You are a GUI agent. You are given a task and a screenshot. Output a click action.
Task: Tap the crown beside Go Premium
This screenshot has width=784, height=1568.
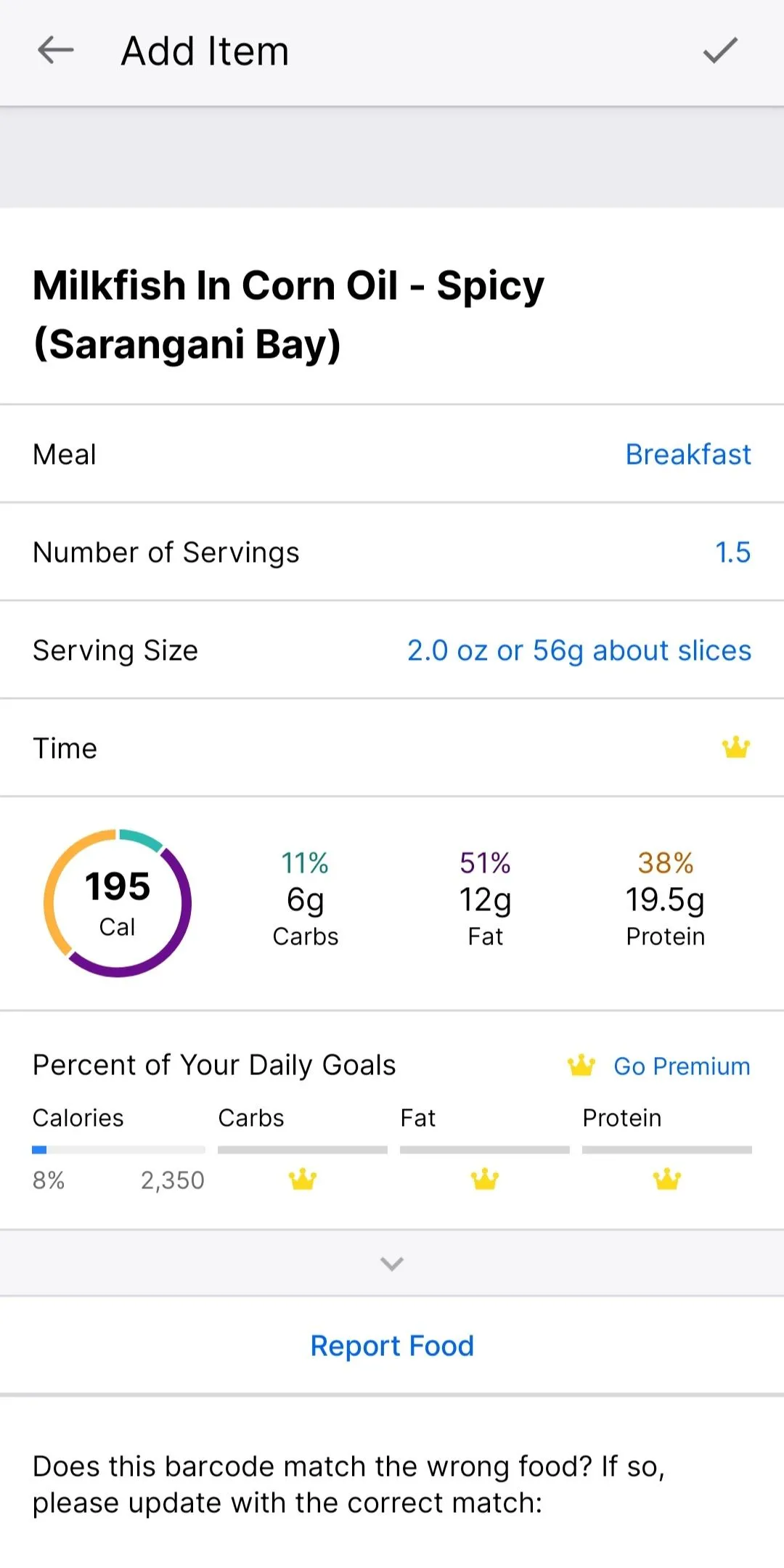pos(581,1066)
